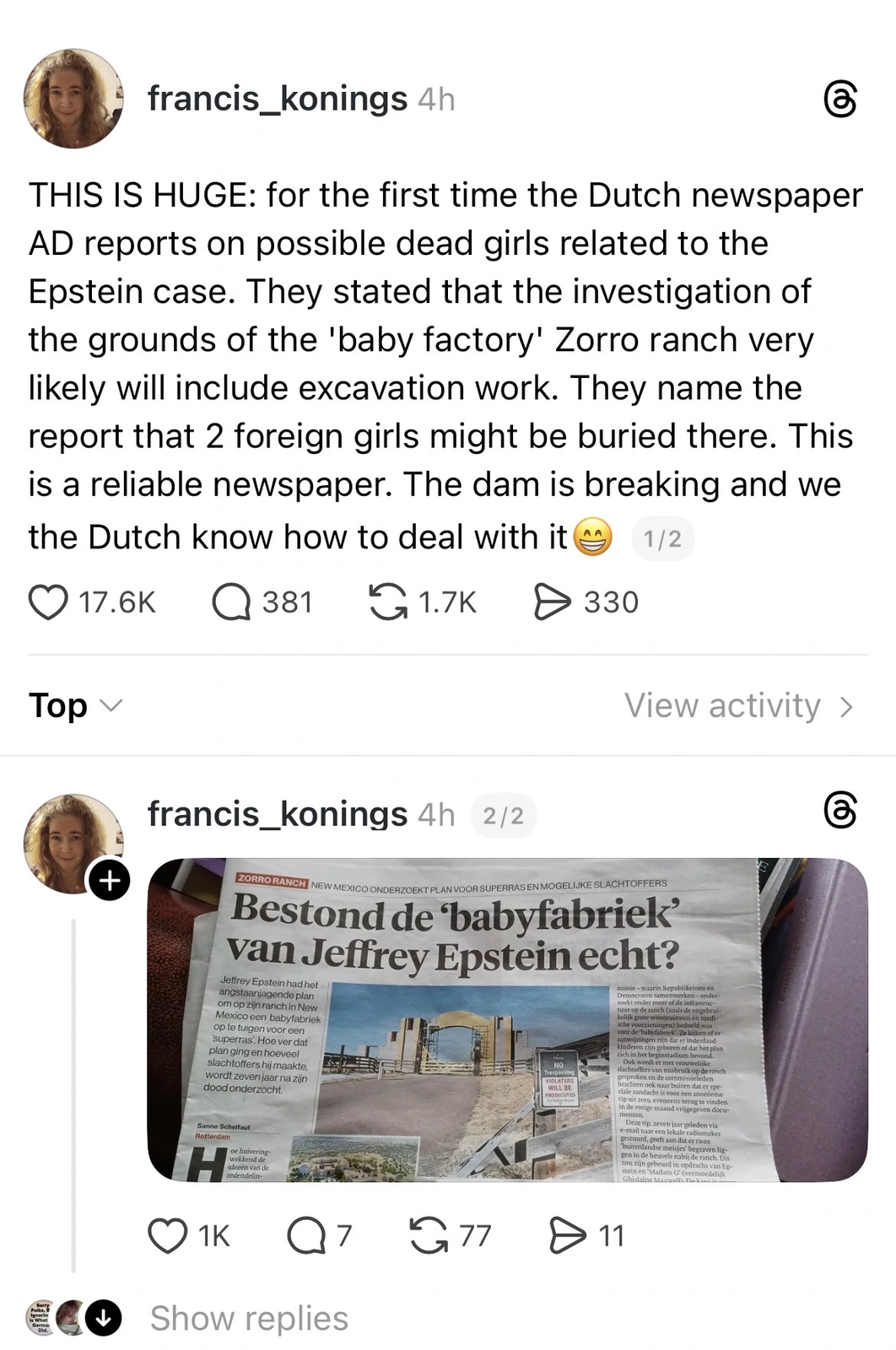Image resolution: width=896 pixels, height=1350 pixels.
Task: Open View activity
Action: (x=738, y=705)
